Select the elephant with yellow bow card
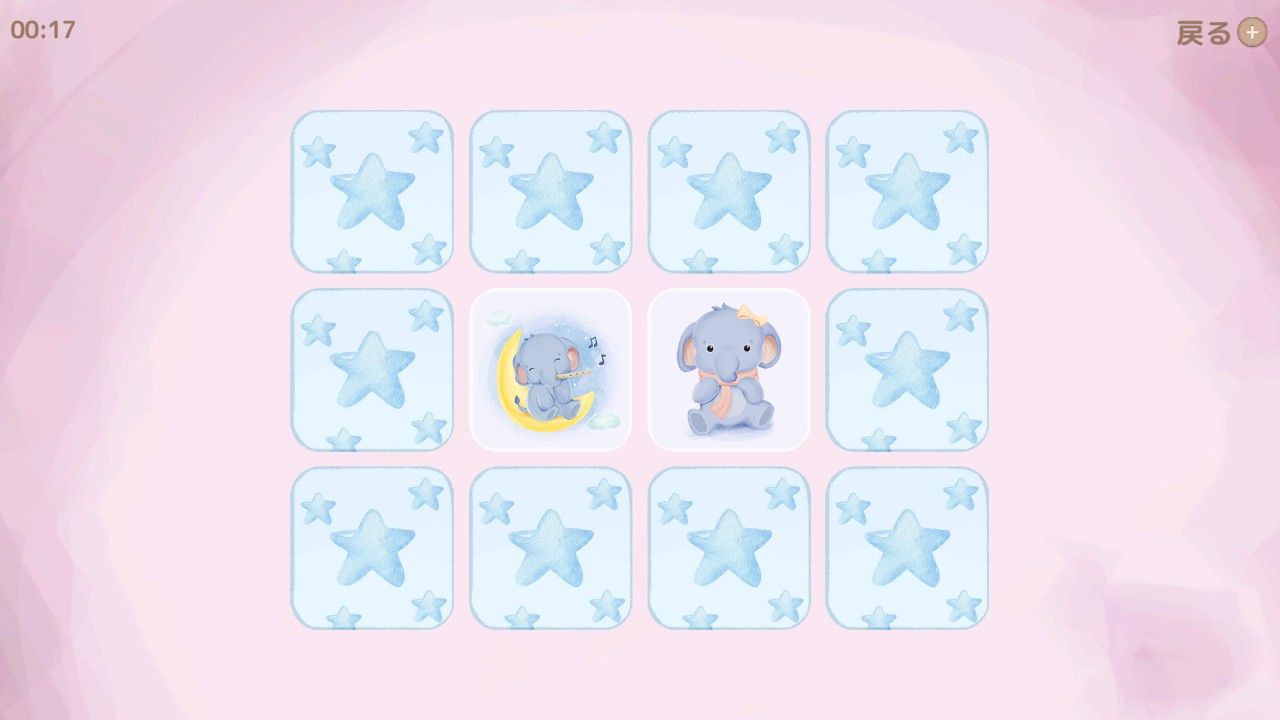The image size is (1280, 720). click(729, 370)
